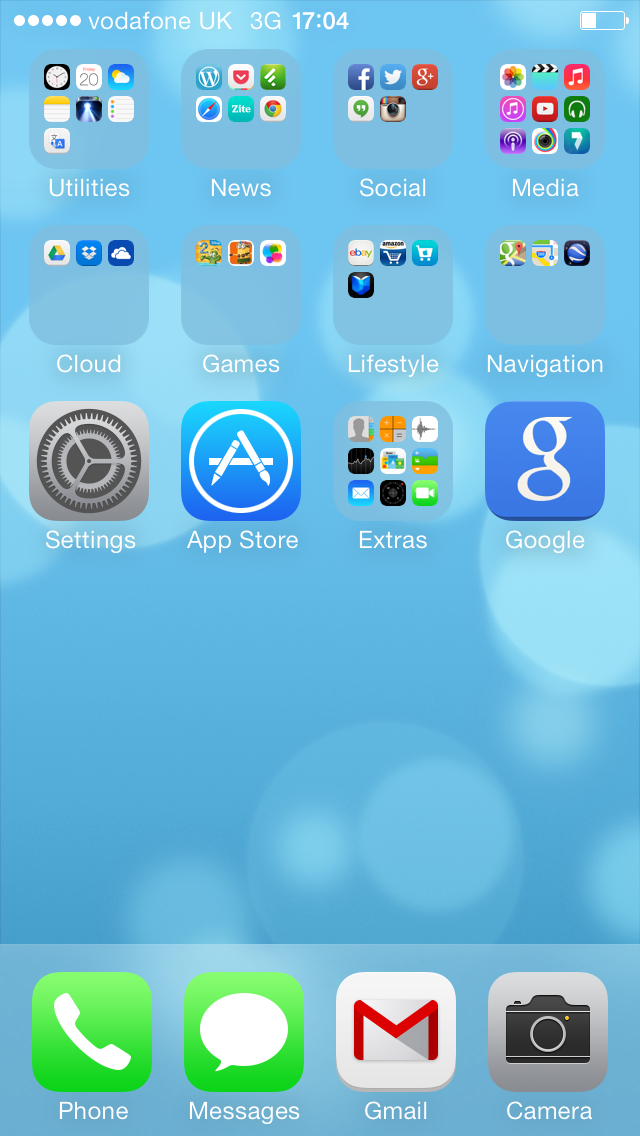Open the Camera app

[x=548, y=1032]
